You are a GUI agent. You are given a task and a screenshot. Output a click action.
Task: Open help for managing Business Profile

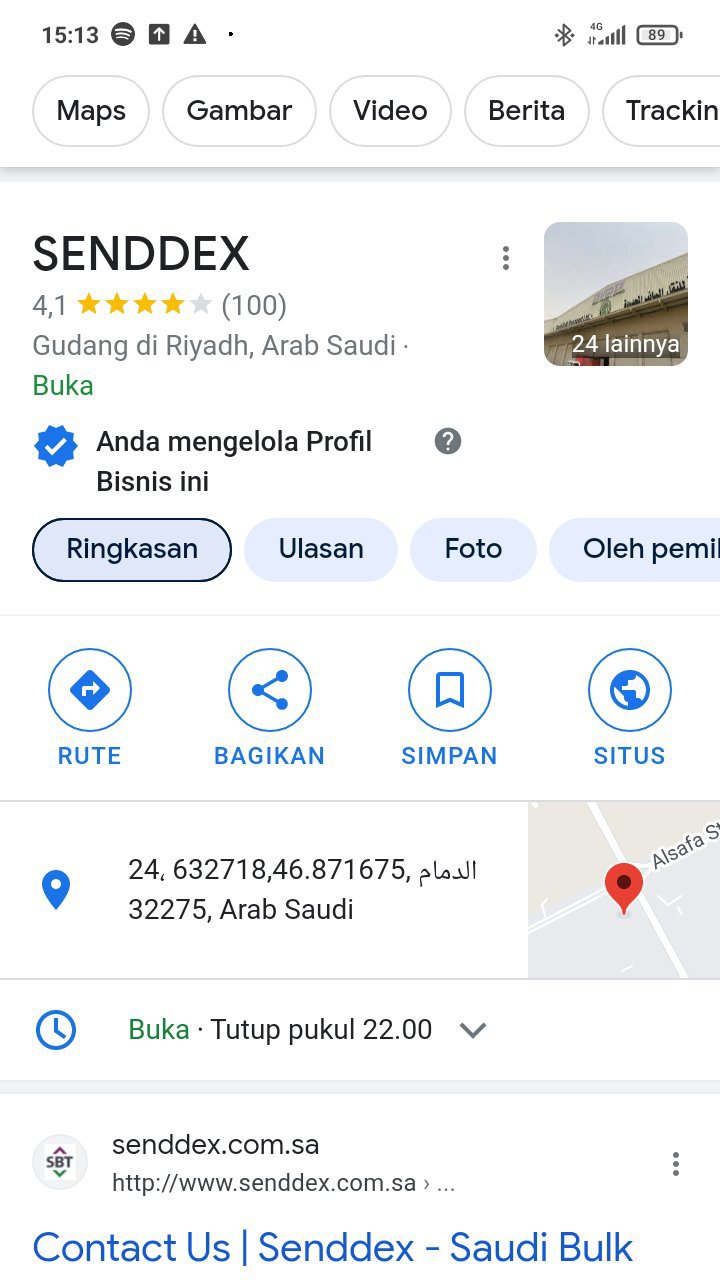tap(448, 441)
